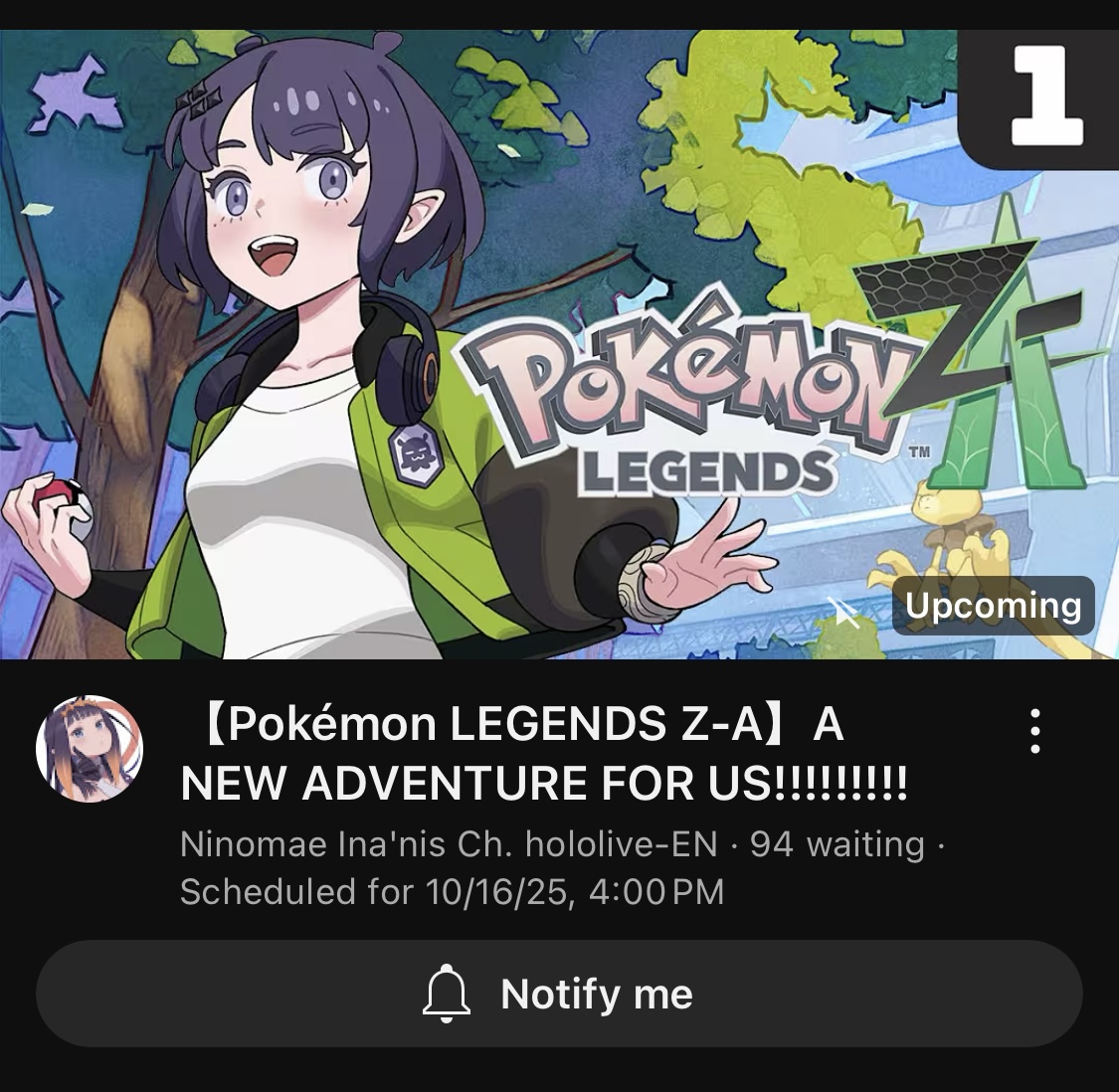Viewport: 1119px width, 1092px height.
Task: Open the video's three-dot overflow menu
Action: coord(1034,731)
